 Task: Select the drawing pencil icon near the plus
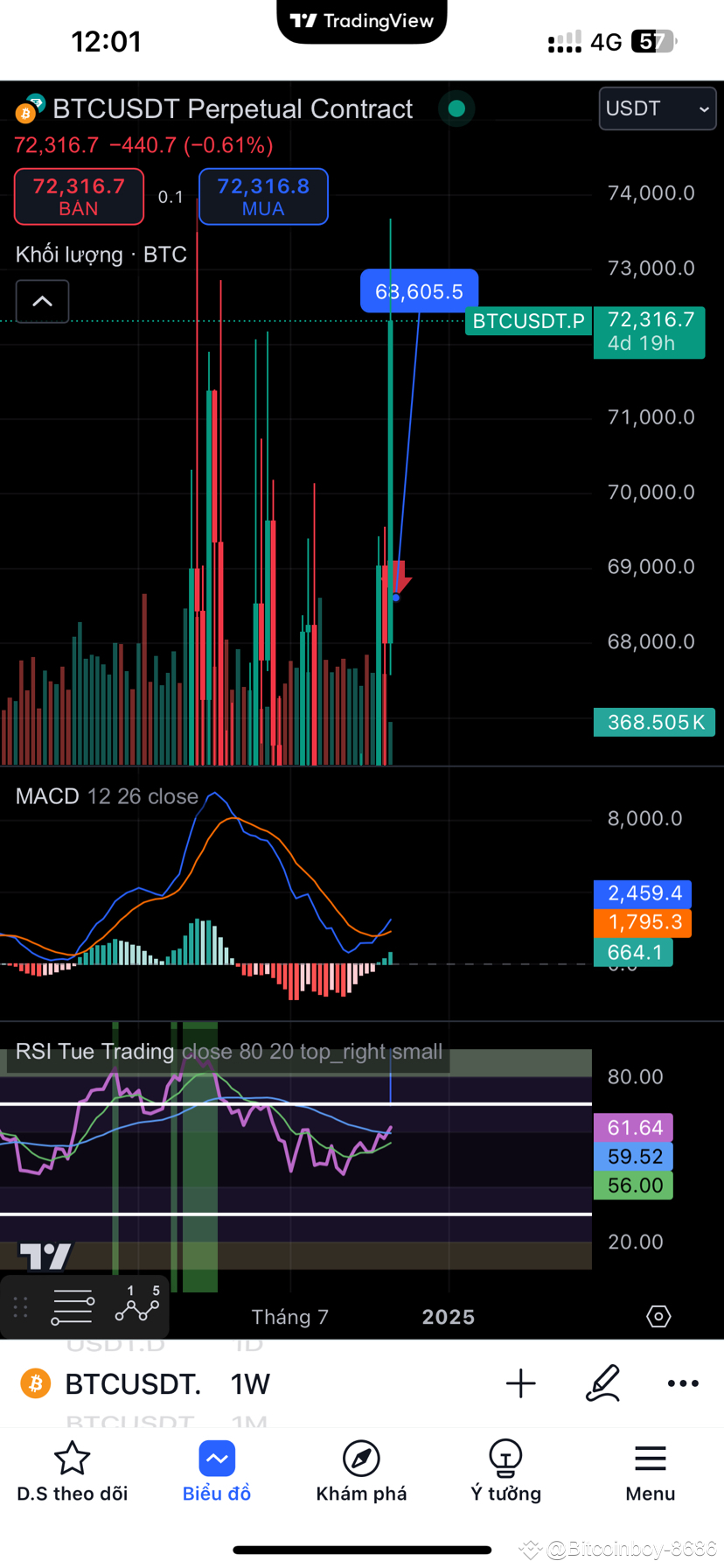point(602,1383)
